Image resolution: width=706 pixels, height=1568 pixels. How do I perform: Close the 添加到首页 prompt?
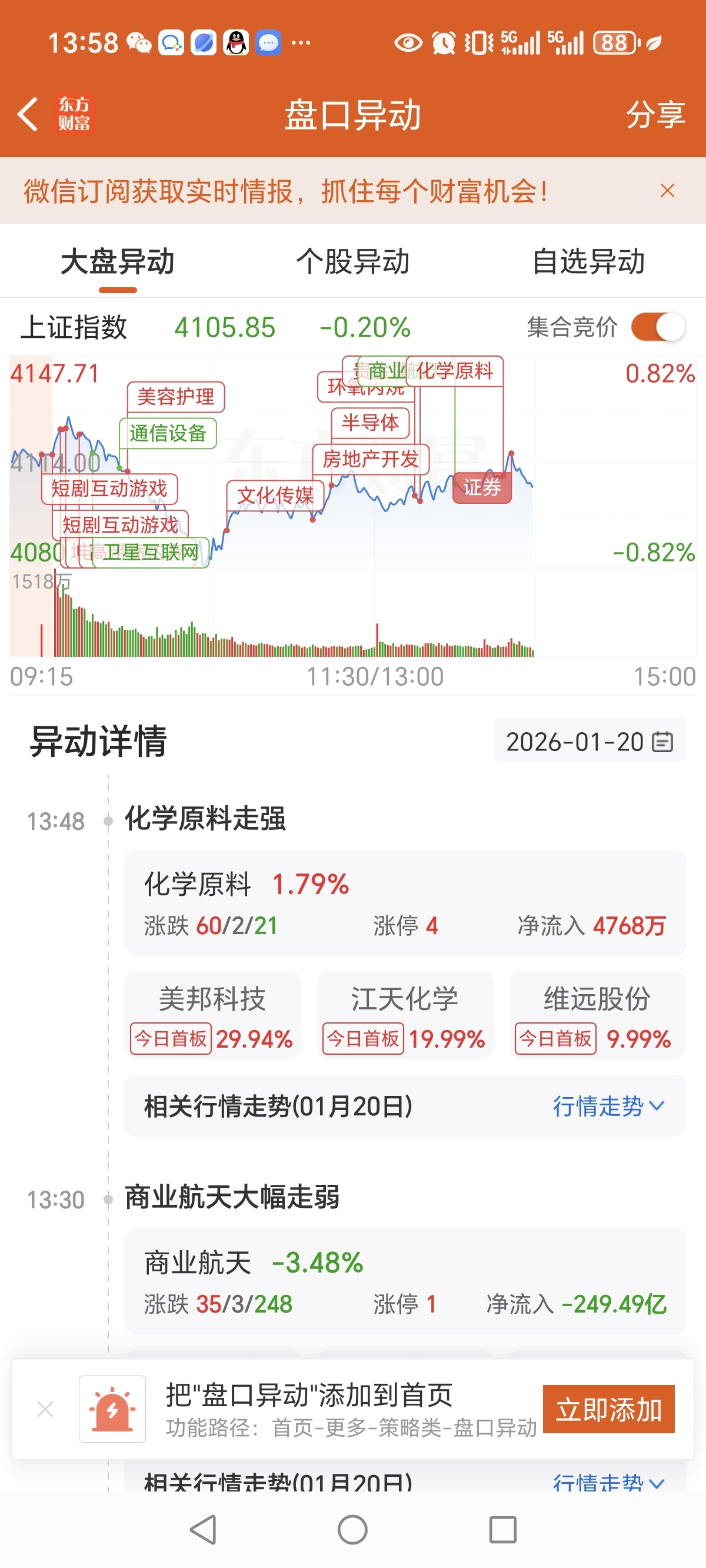[45, 1409]
